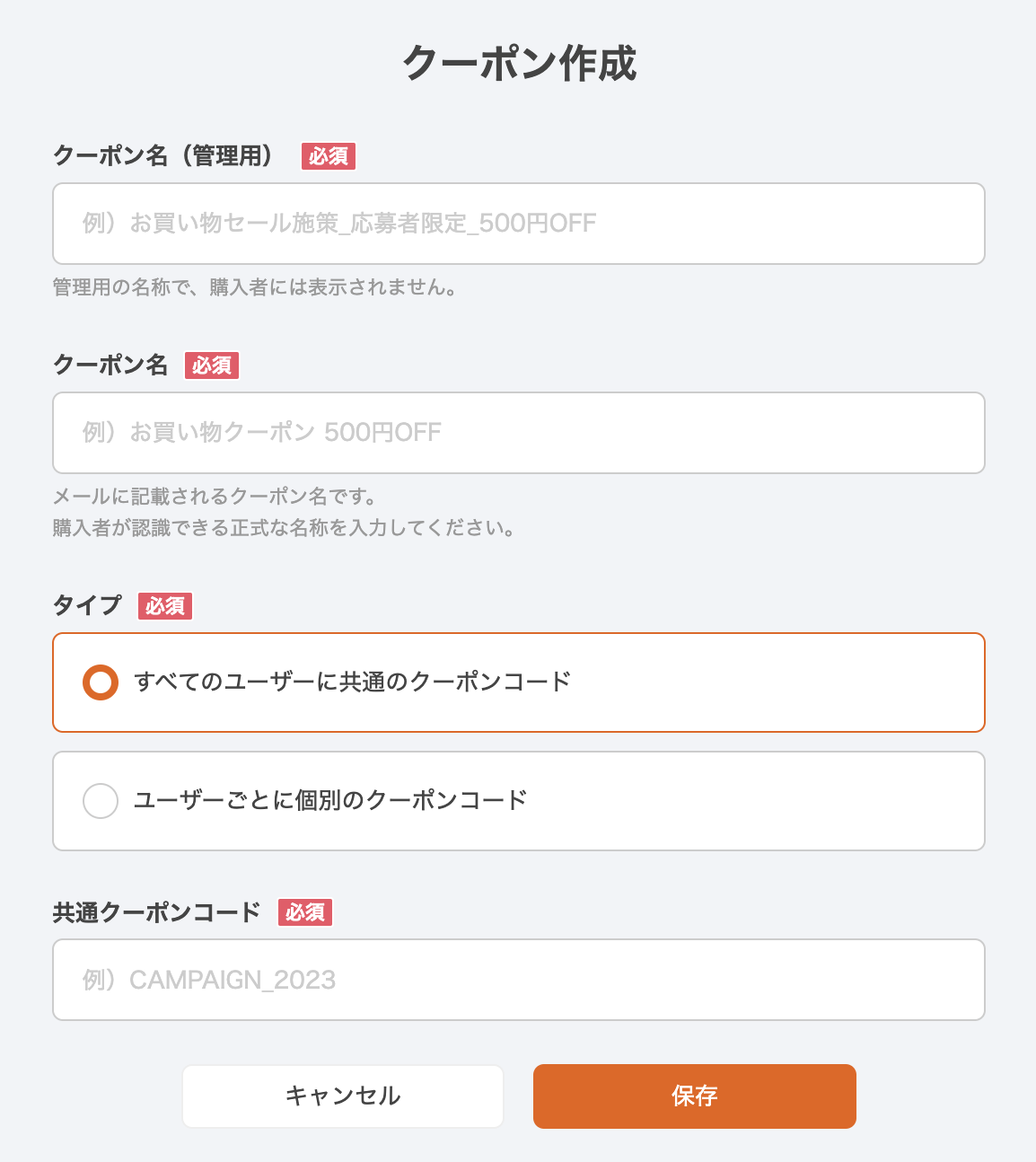
Task: Click the タイプ section label
Action: tap(87, 605)
